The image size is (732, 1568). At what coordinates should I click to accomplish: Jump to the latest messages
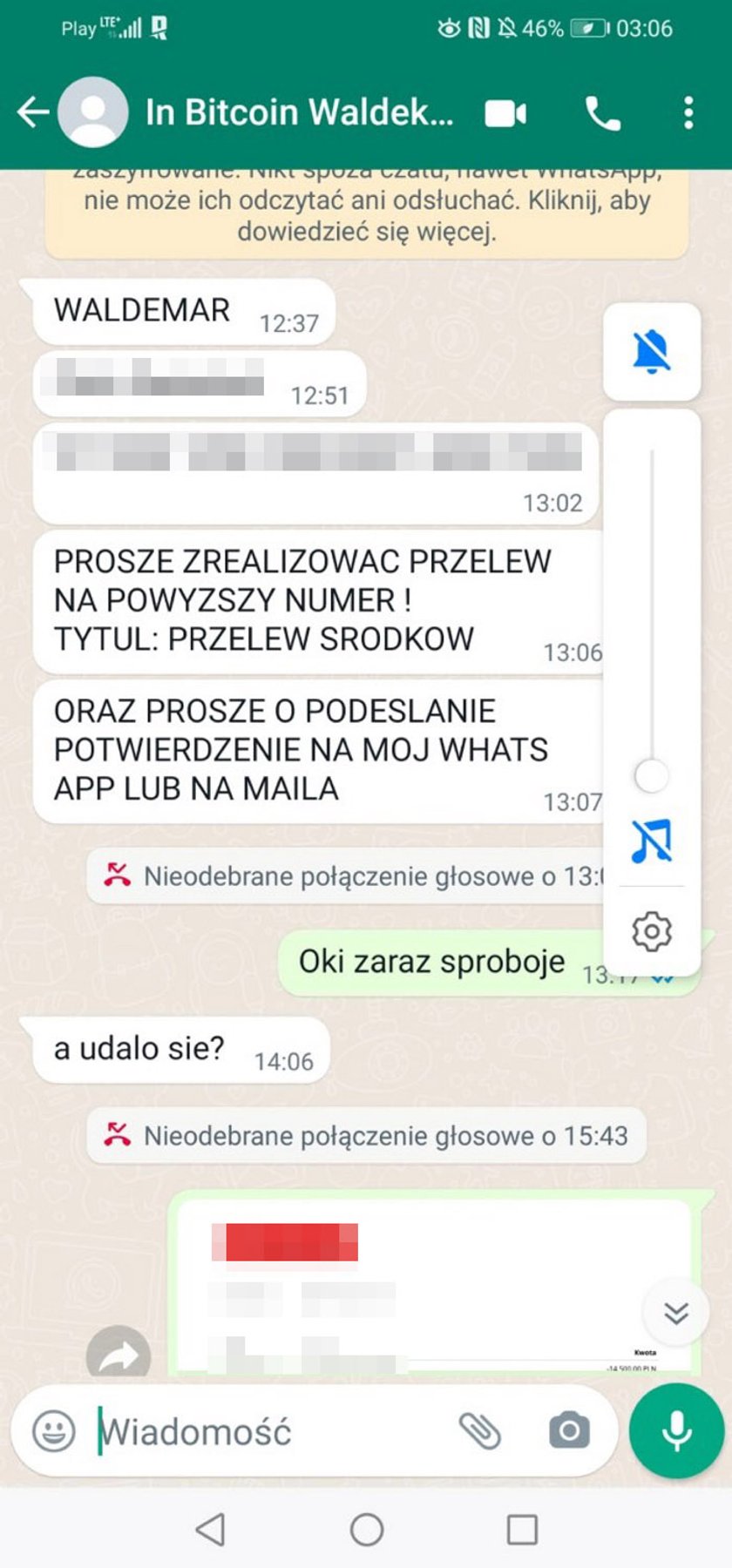pyautogui.click(x=676, y=1313)
